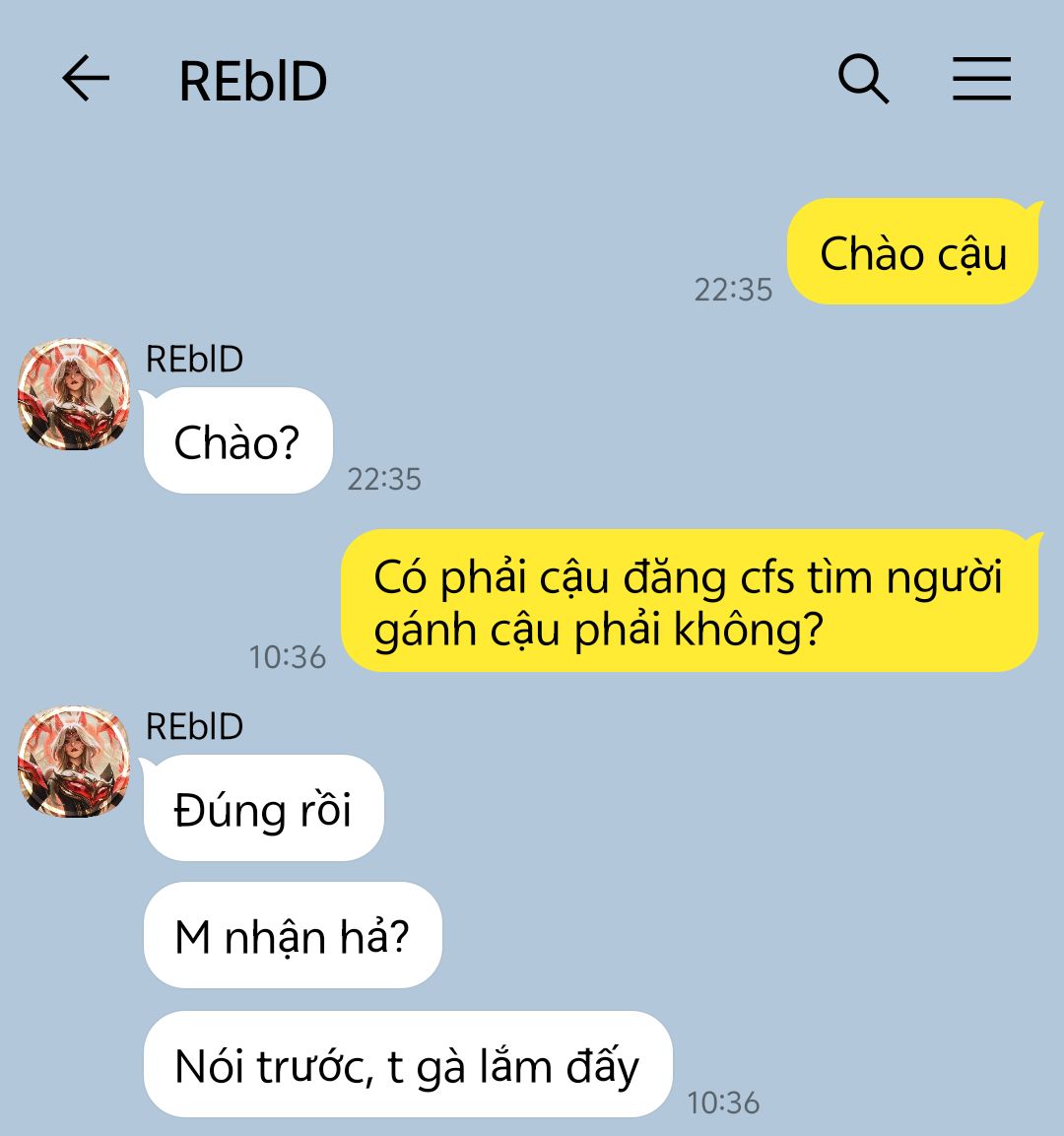Go back from the REbID chat

[x=86, y=79]
